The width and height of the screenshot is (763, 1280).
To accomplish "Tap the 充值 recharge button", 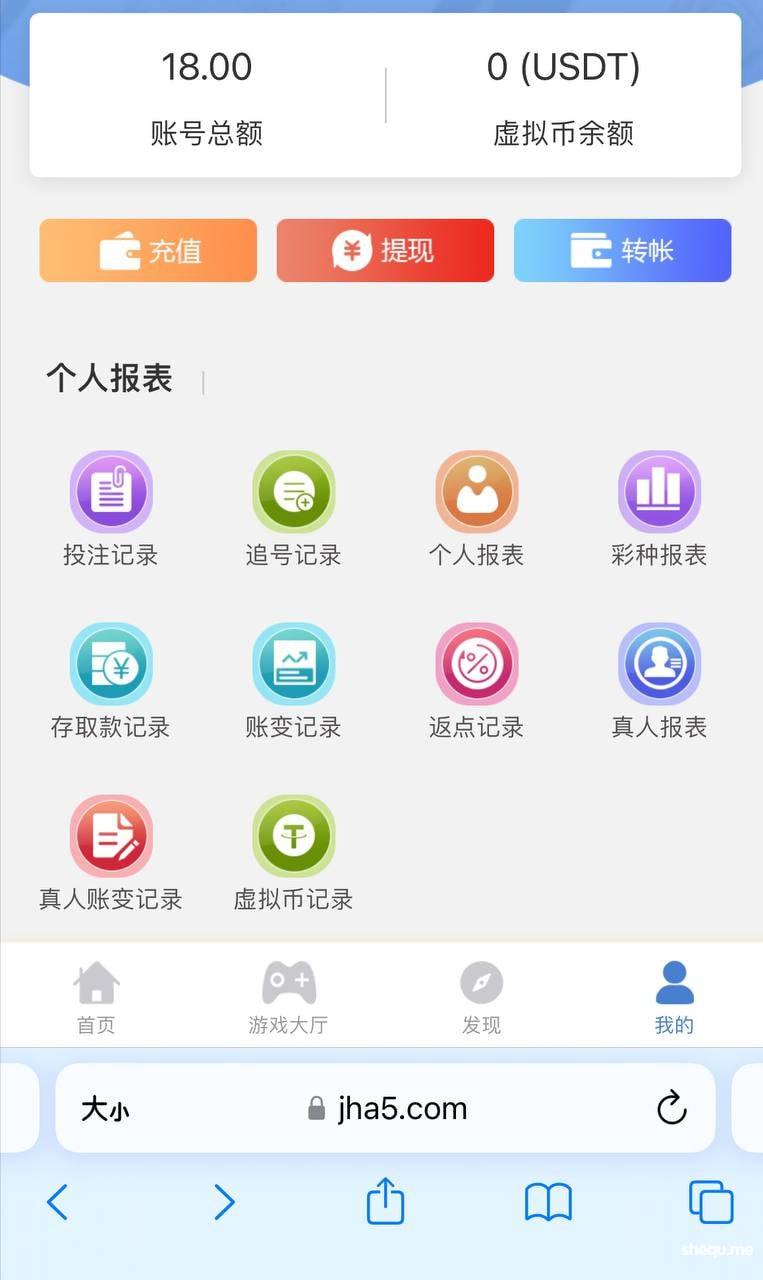I will [148, 250].
